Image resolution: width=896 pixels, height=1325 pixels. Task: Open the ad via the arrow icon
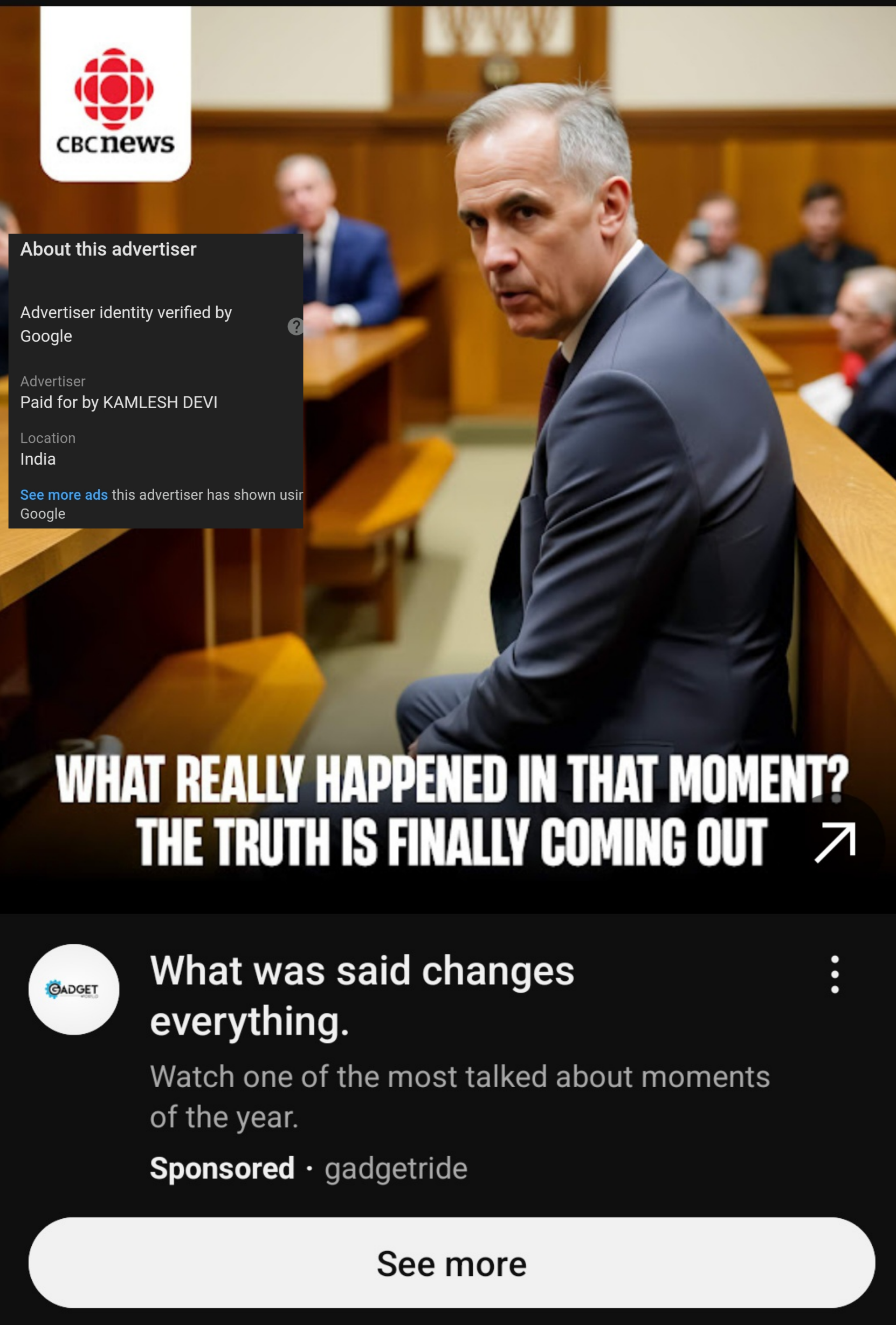835,842
